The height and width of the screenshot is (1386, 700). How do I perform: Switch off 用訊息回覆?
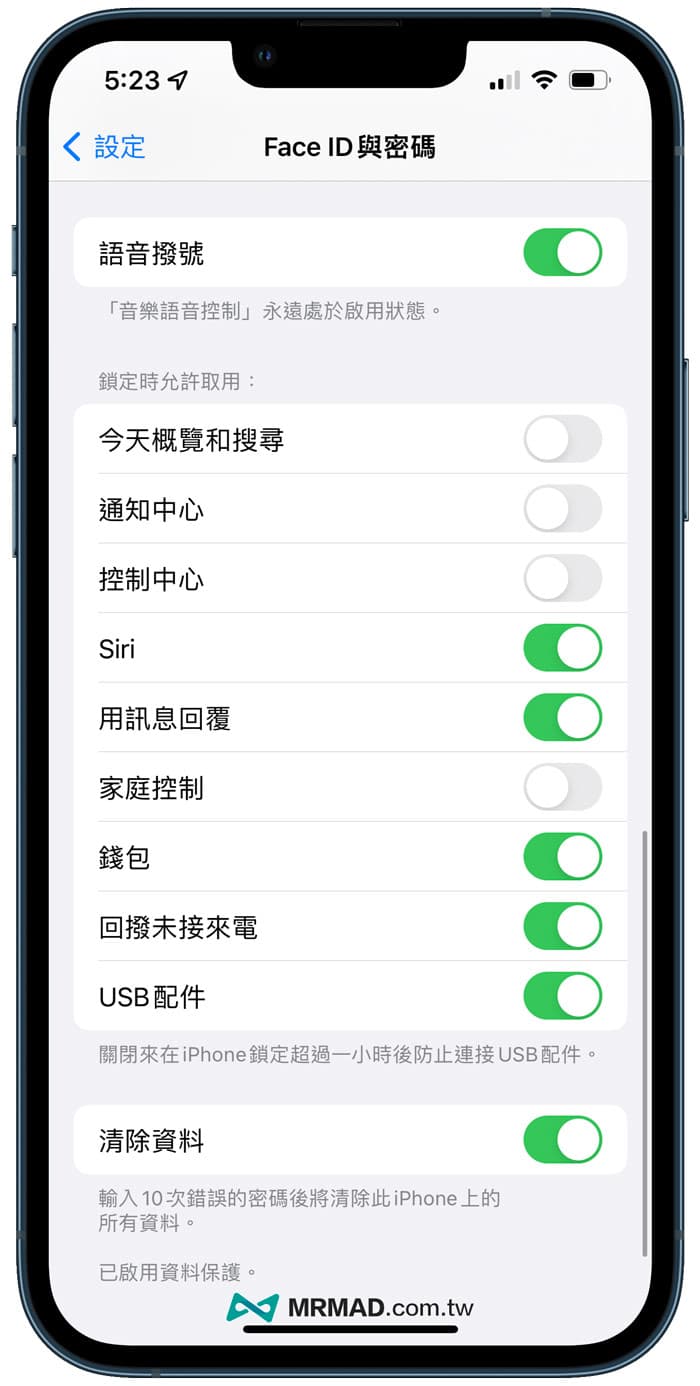tap(562, 718)
